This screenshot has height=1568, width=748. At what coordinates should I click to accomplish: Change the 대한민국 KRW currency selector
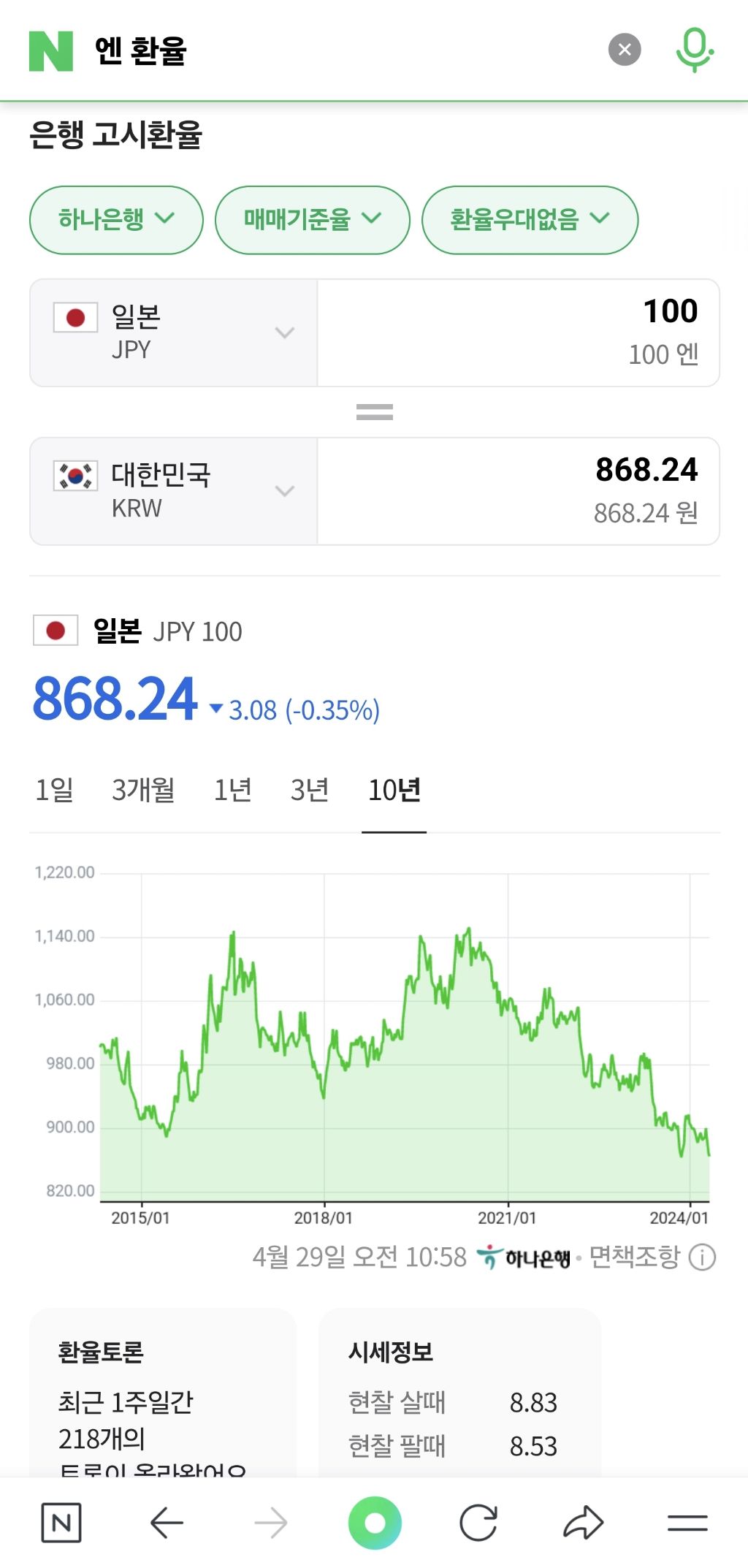click(174, 491)
